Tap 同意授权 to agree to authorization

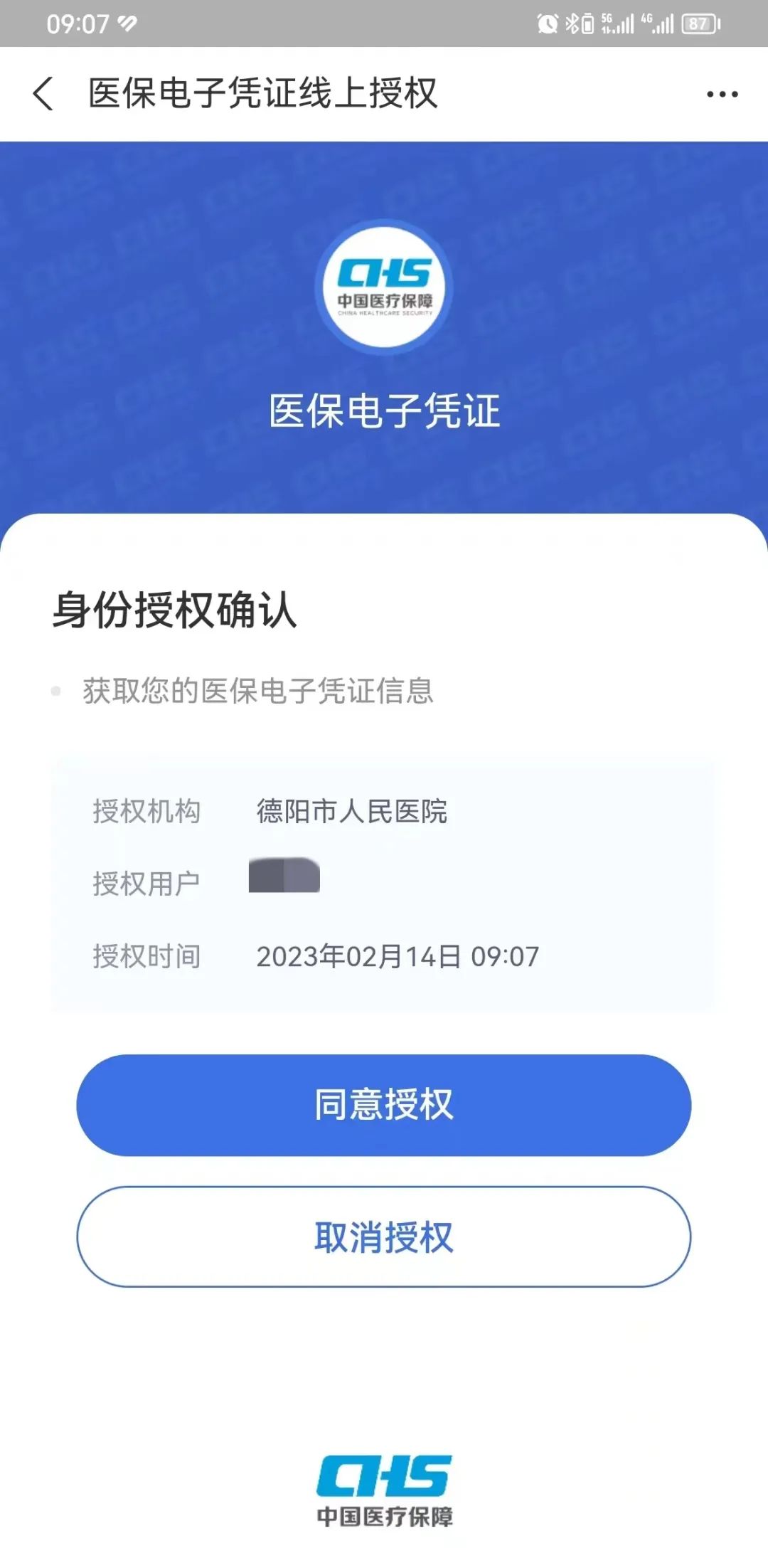point(384,1105)
